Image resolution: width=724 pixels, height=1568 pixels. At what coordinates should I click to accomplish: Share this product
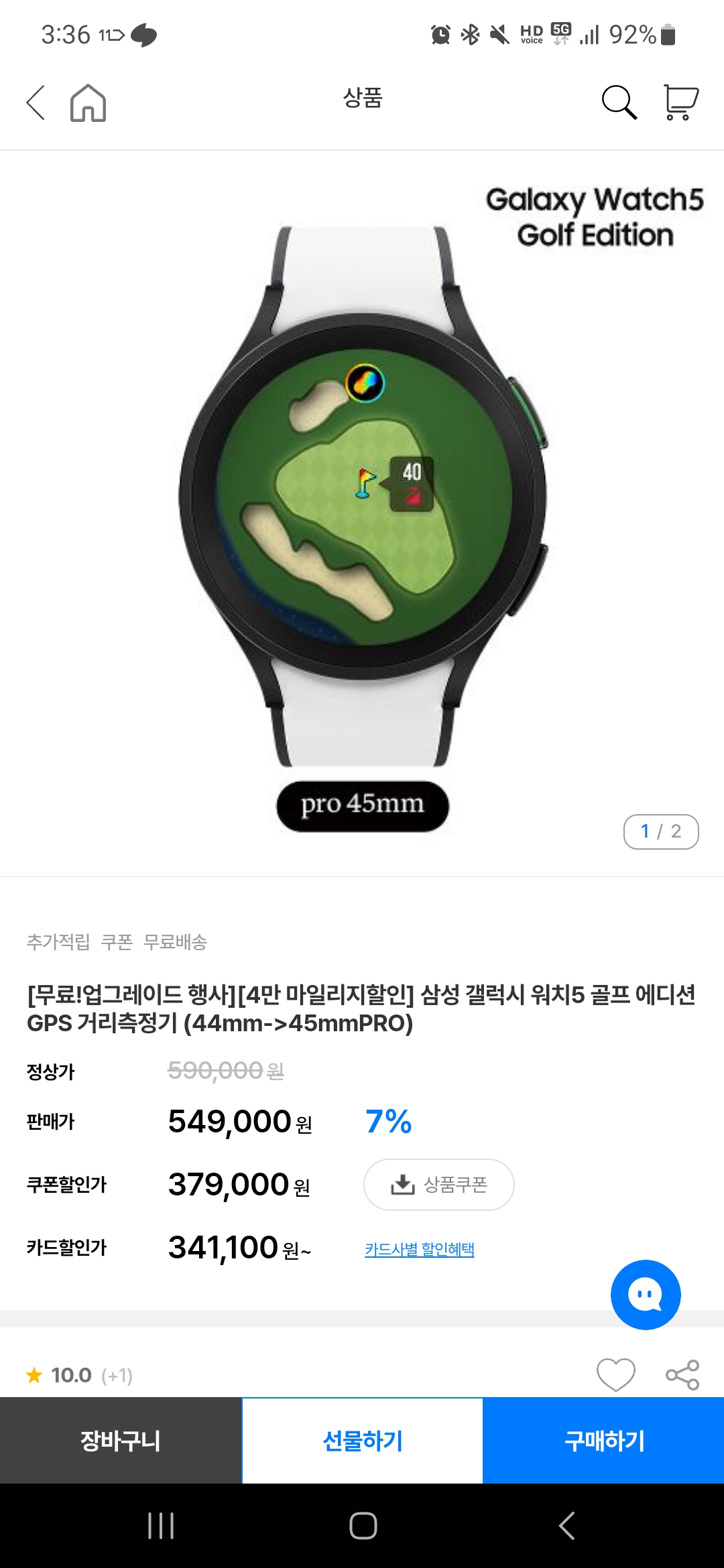point(682,1375)
